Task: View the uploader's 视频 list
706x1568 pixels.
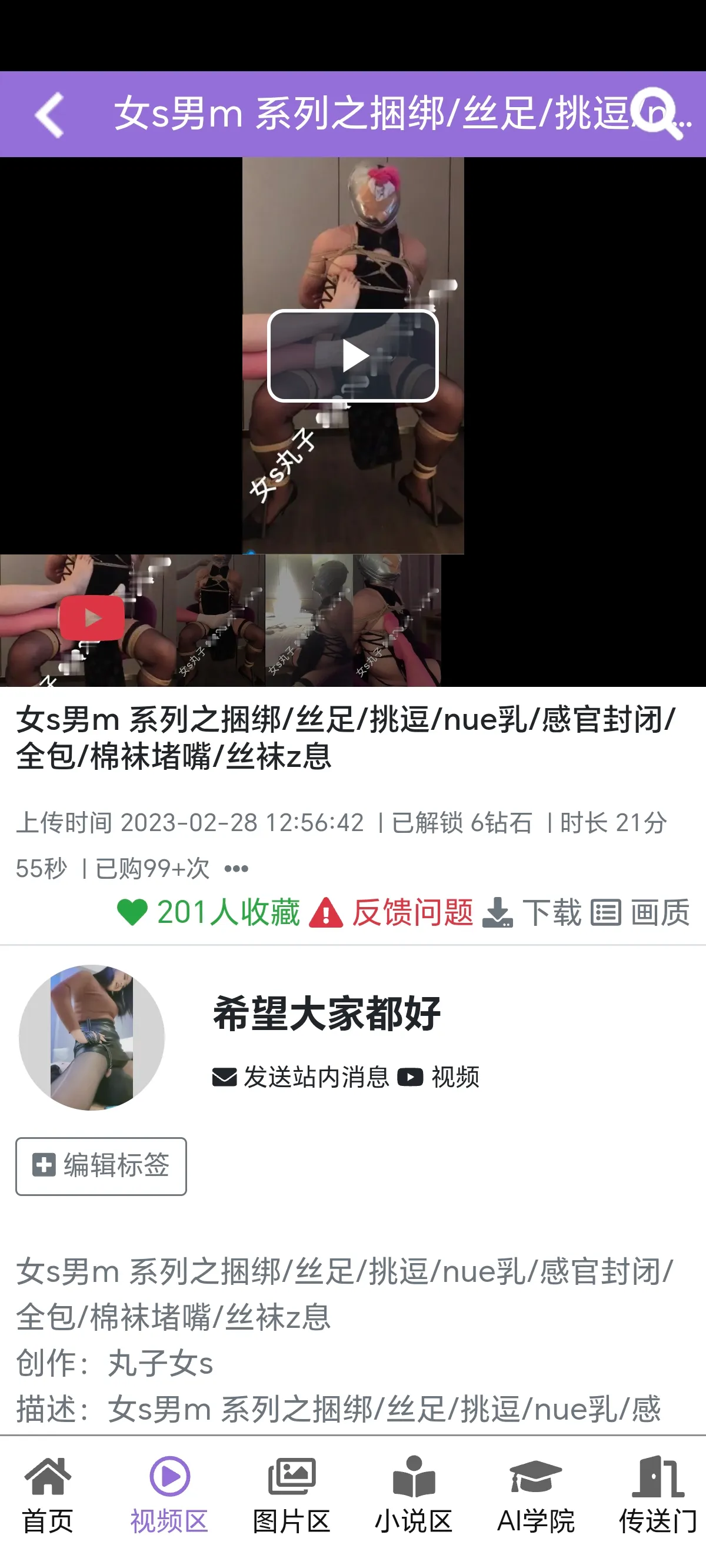Action: [439, 1077]
